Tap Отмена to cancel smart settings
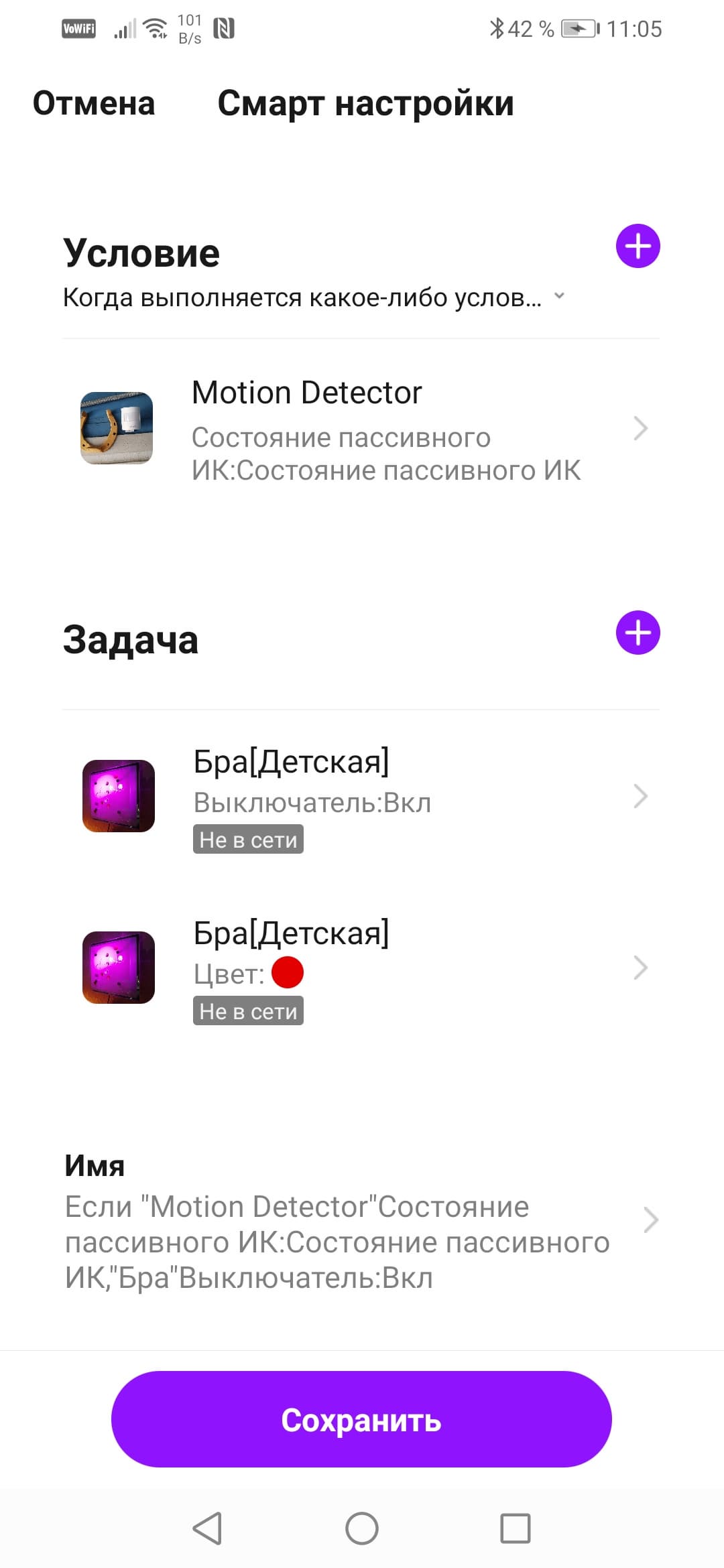 pyautogui.click(x=94, y=104)
